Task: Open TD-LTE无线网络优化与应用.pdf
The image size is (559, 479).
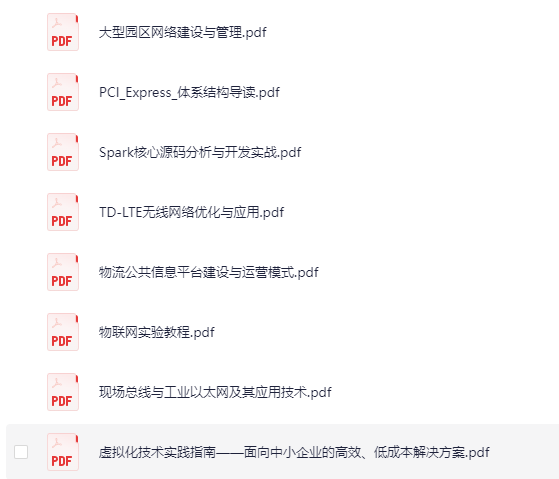Action: click(191, 212)
